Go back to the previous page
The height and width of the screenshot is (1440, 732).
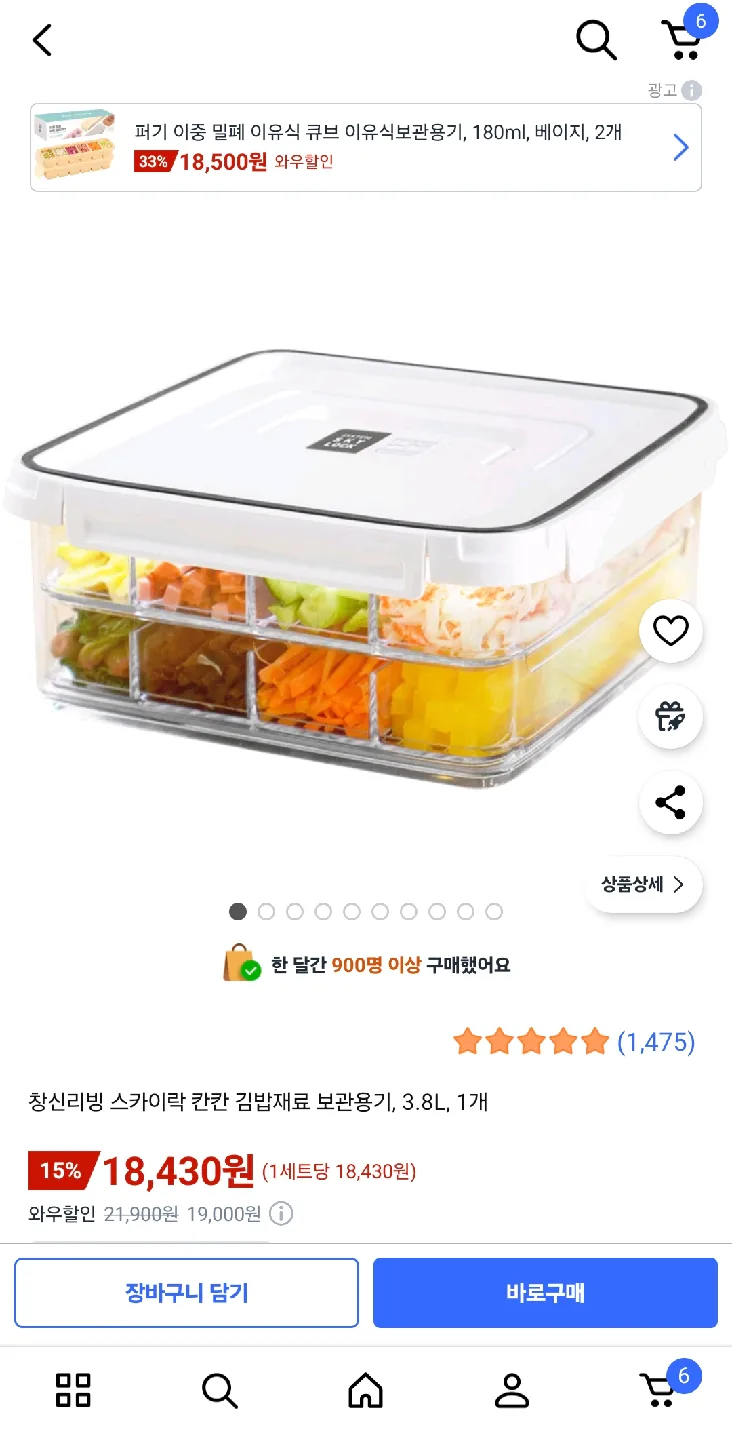[41, 41]
